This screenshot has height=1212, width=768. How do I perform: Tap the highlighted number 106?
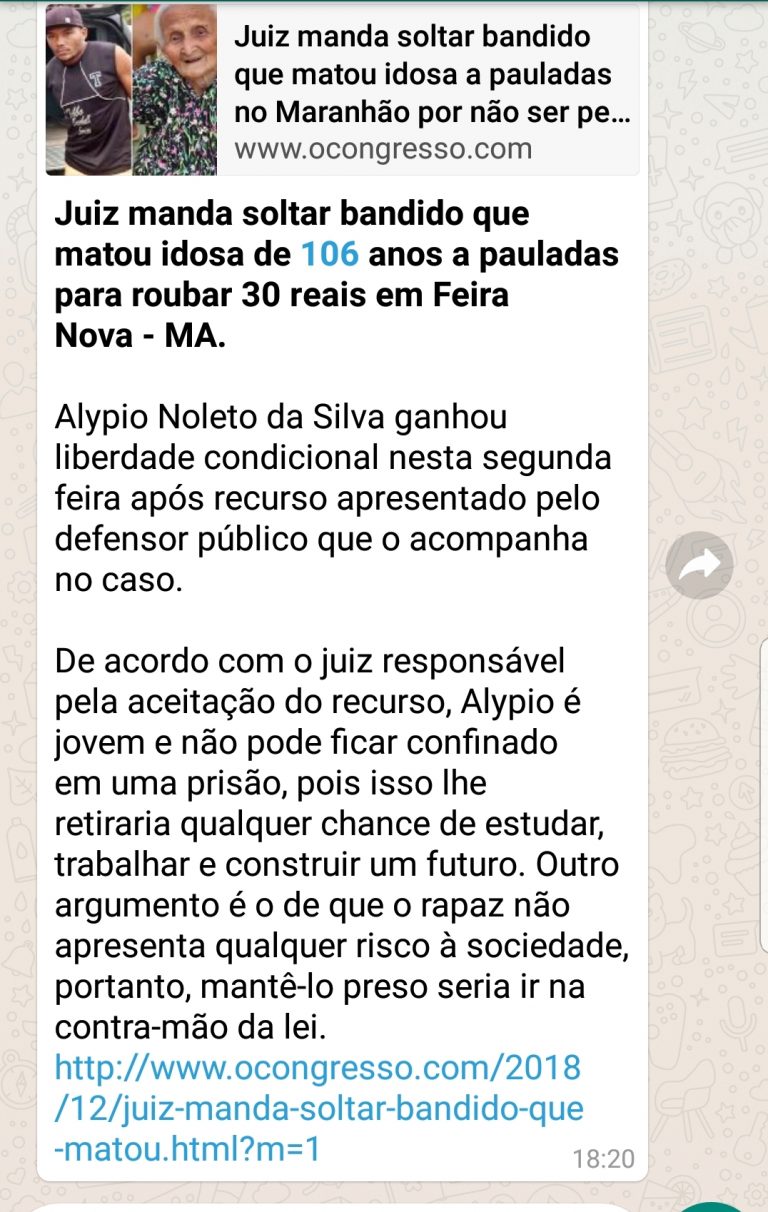pos(330,253)
